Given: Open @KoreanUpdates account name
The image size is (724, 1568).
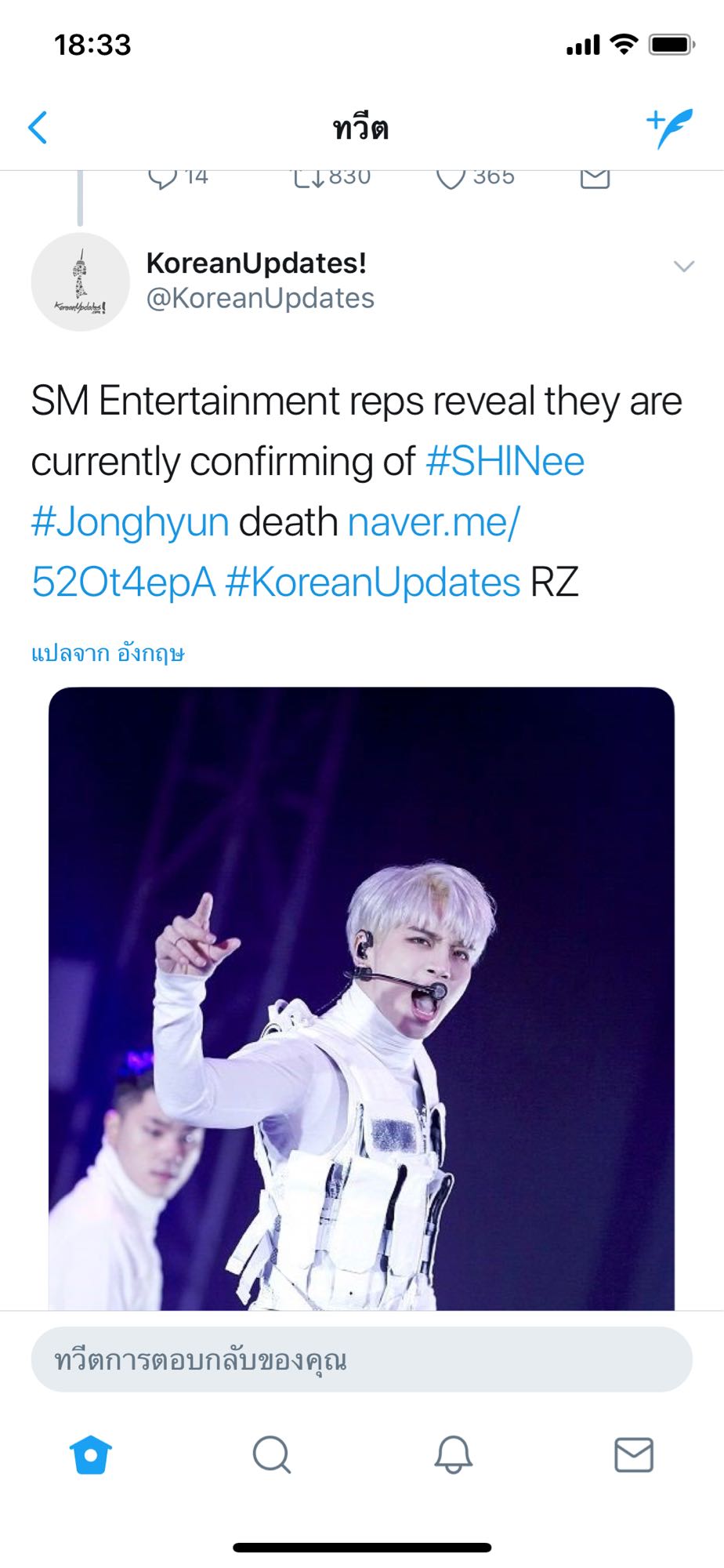Looking at the screenshot, I should [260, 299].
